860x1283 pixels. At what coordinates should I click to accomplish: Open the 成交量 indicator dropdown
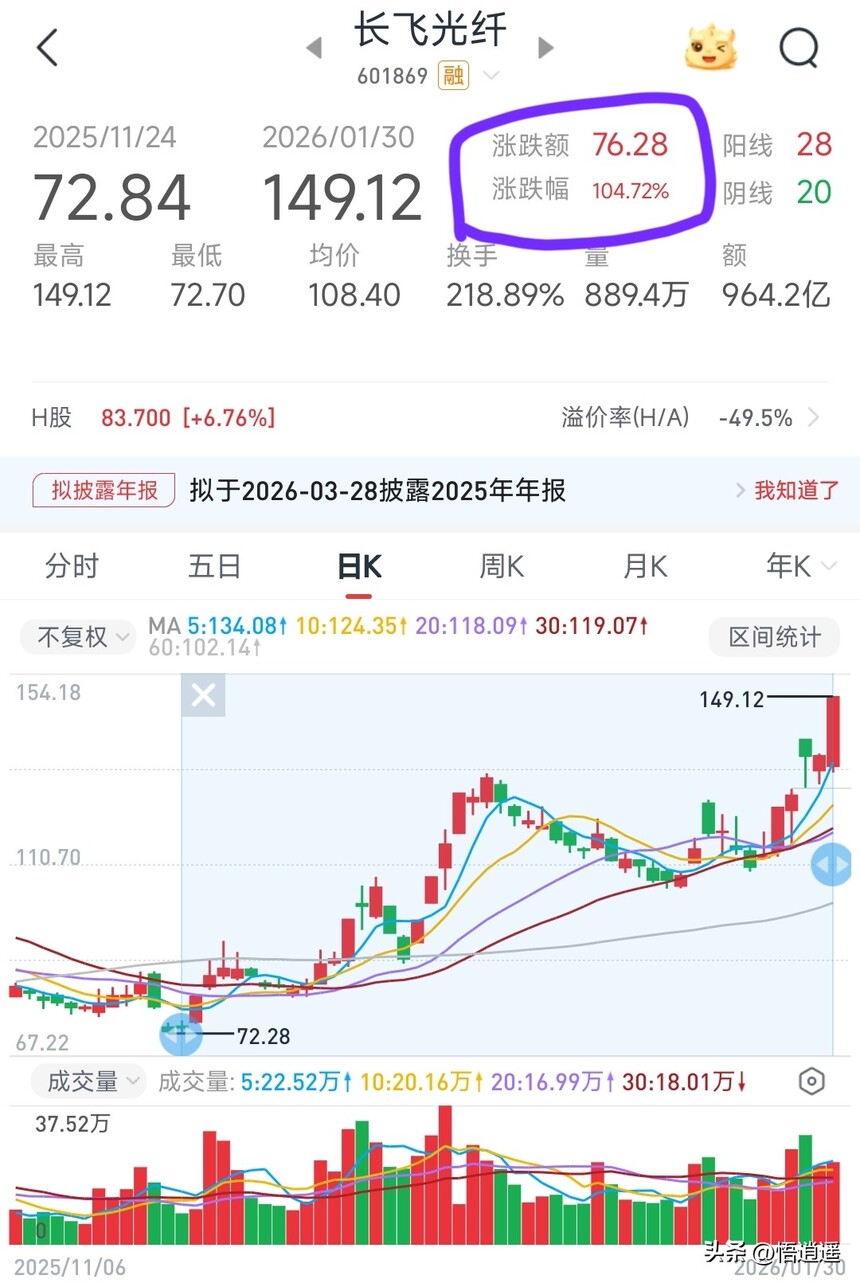coord(88,1081)
